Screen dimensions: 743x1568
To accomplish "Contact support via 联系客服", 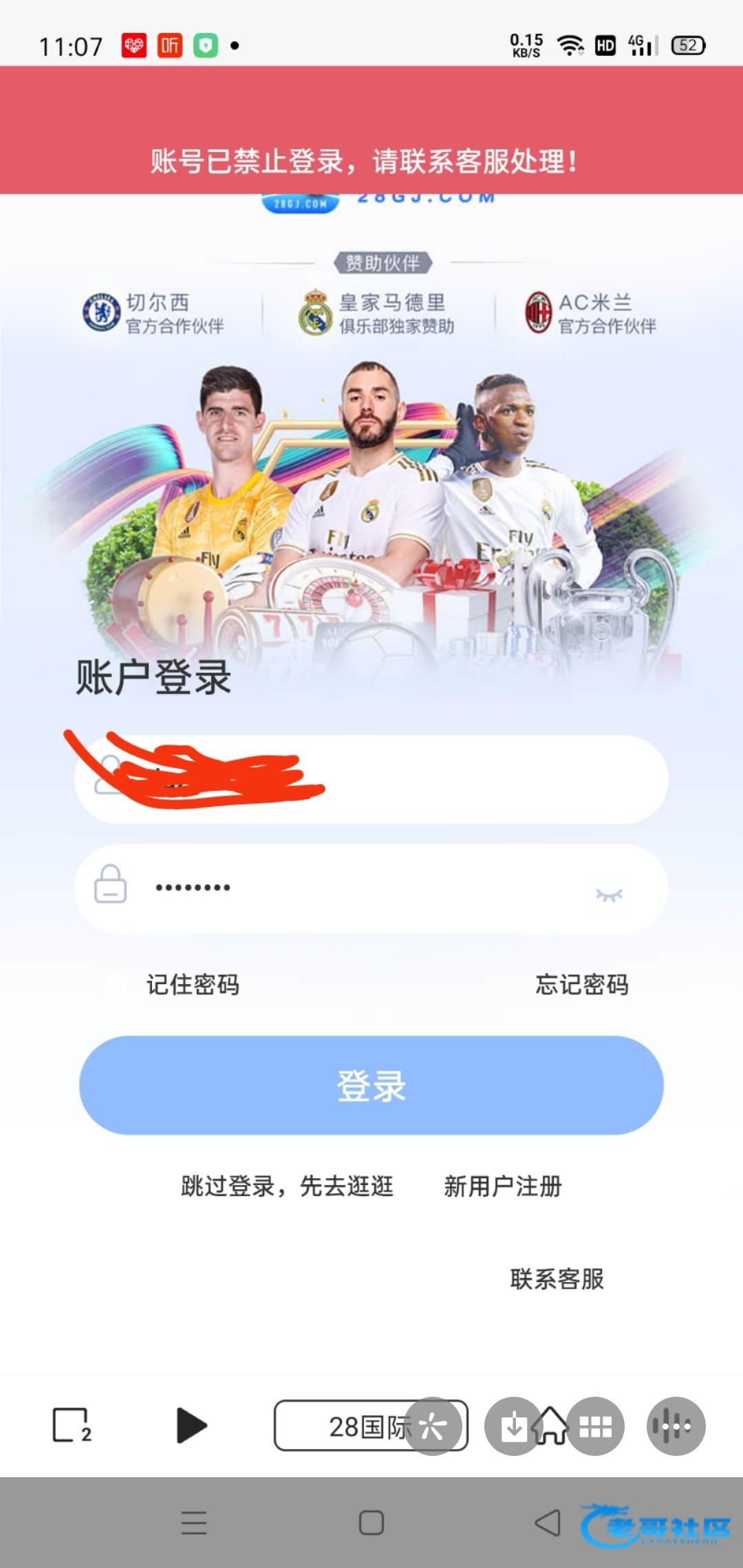I will pyautogui.click(x=557, y=1279).
